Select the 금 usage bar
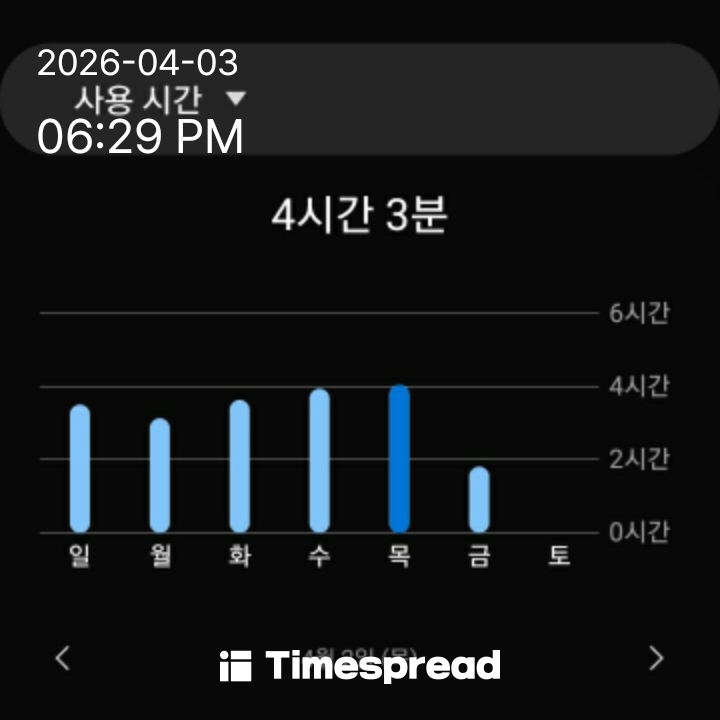Viewport: 720px width, 720px height. click(x=479, y=499)
